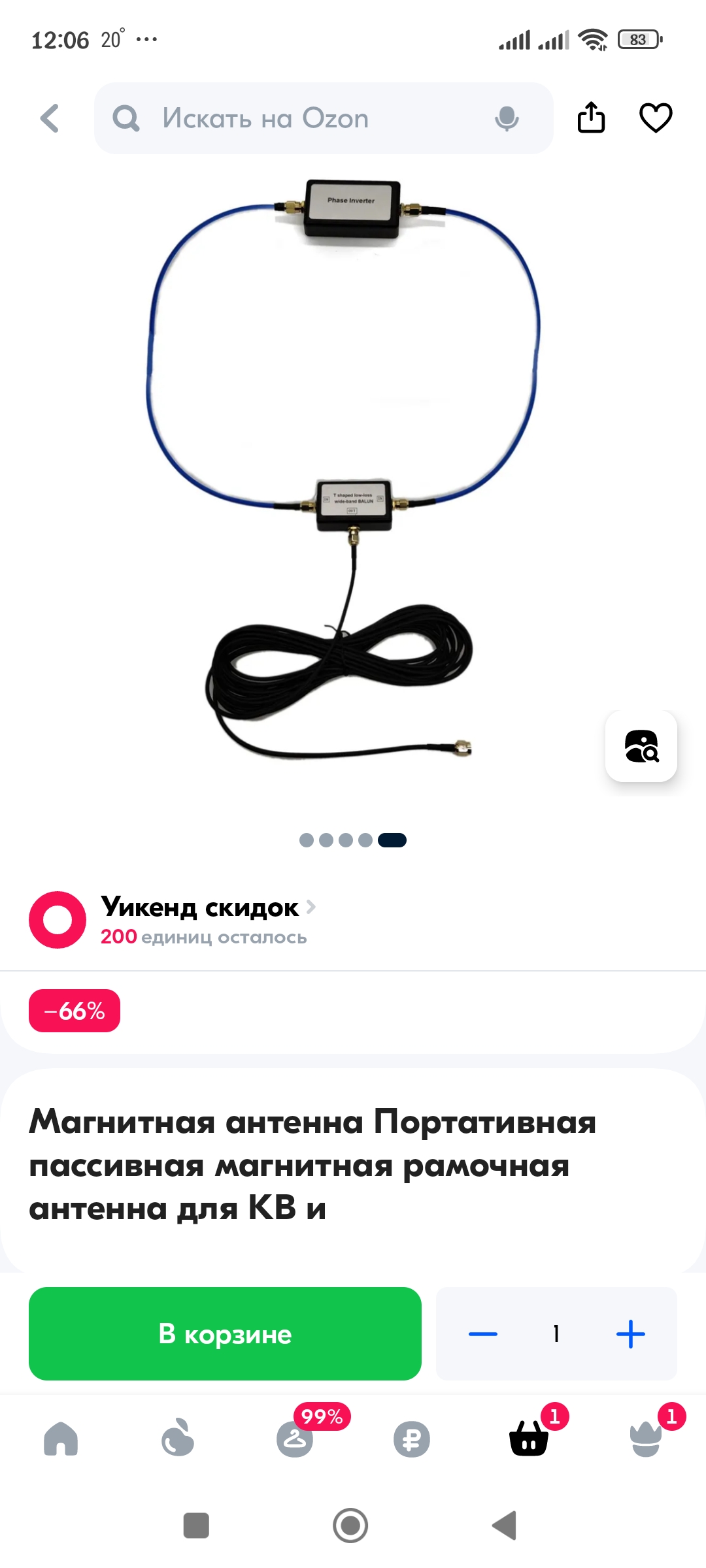
Task: Open the hanger tab with the 99% badge
Action: [295, 1437]
